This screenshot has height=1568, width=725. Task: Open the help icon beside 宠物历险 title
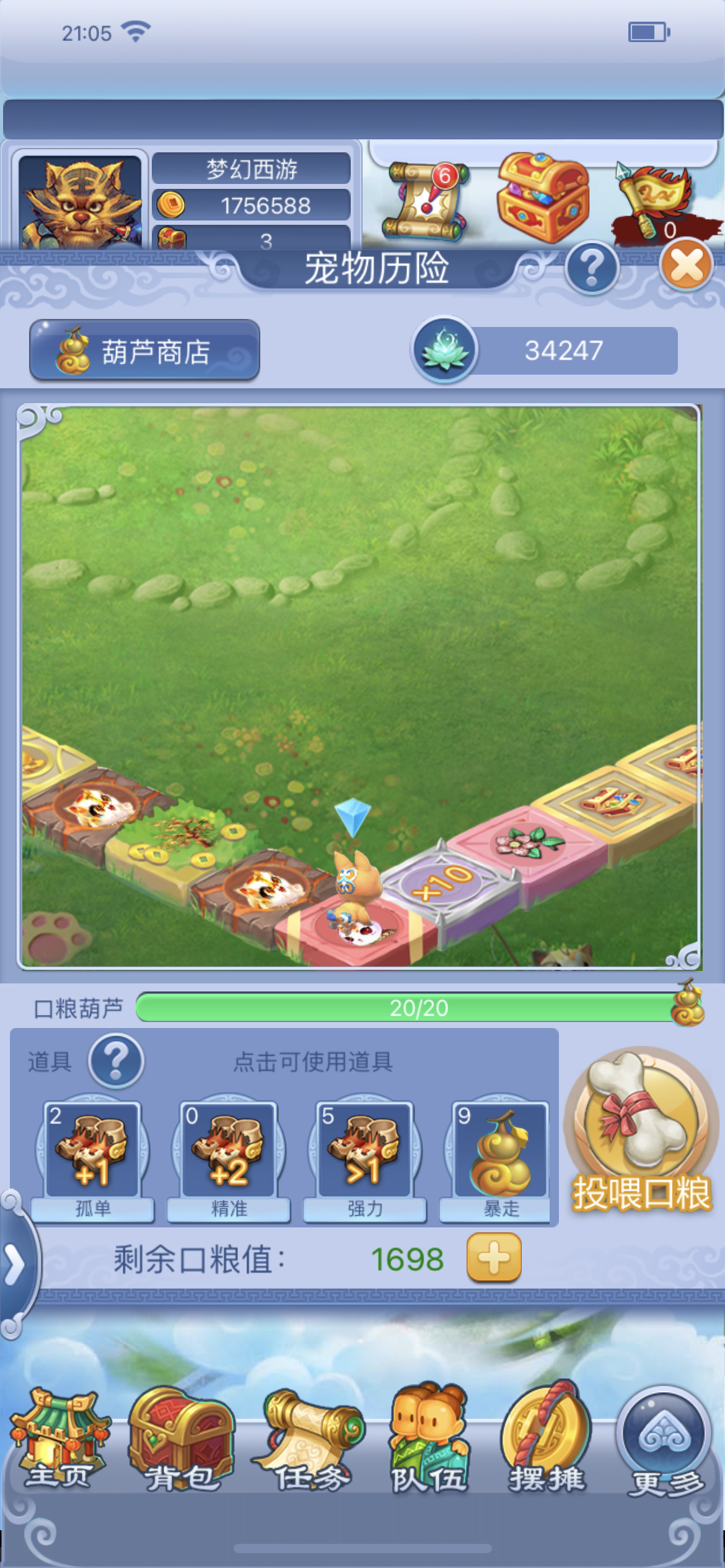click(x=592, y=268)
